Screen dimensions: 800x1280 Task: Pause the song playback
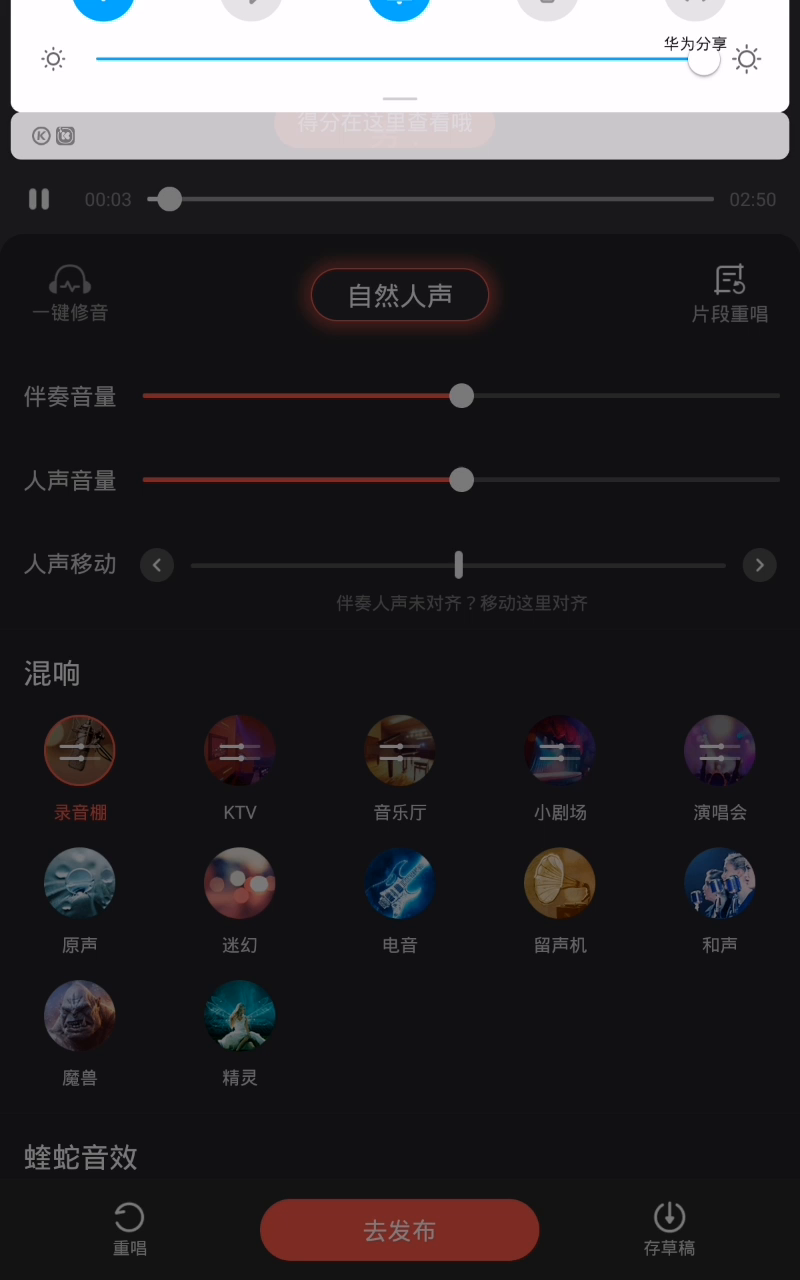(39, 199)
